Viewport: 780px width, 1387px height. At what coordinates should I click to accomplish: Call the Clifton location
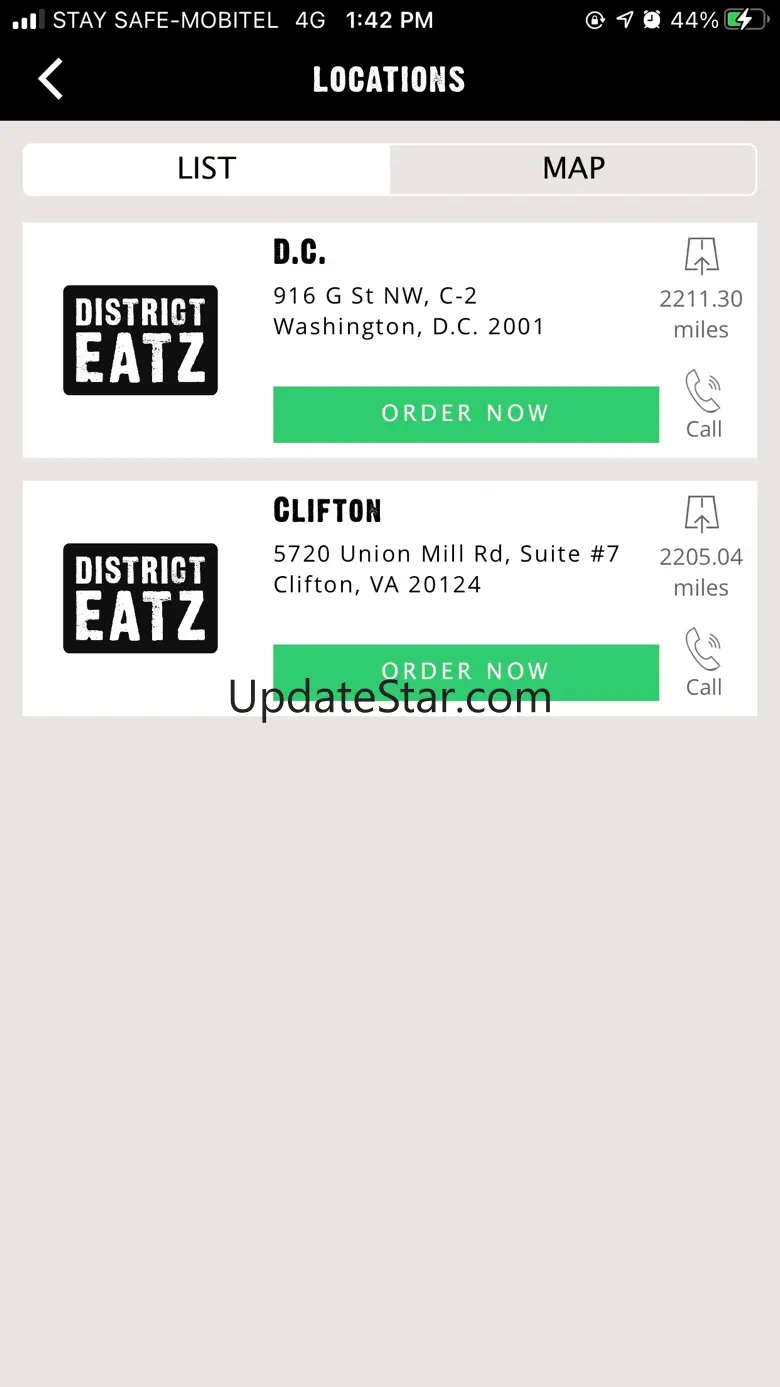pyautogui.click(x=703, y=662)
